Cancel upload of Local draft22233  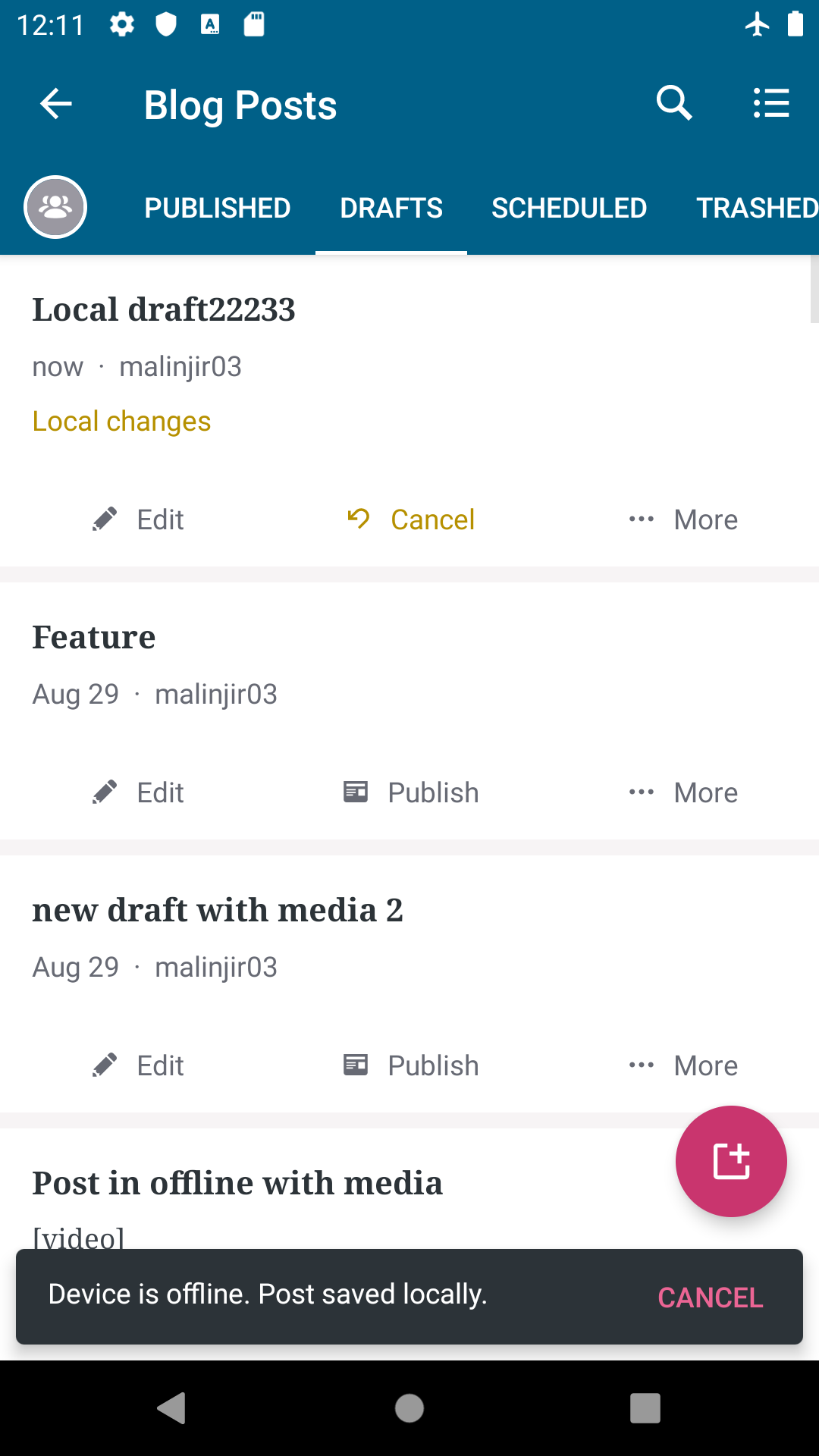coord(411,519)
